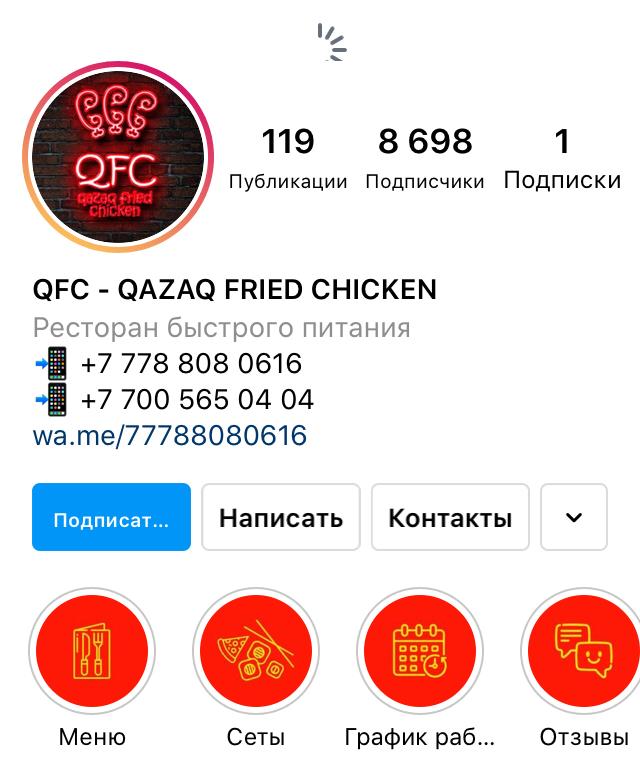The height and width of the screenshot is (771, 640).
Task: Expand suggested accounts with the chevron button
Action: pyautogui.click(x=574, y=517)
